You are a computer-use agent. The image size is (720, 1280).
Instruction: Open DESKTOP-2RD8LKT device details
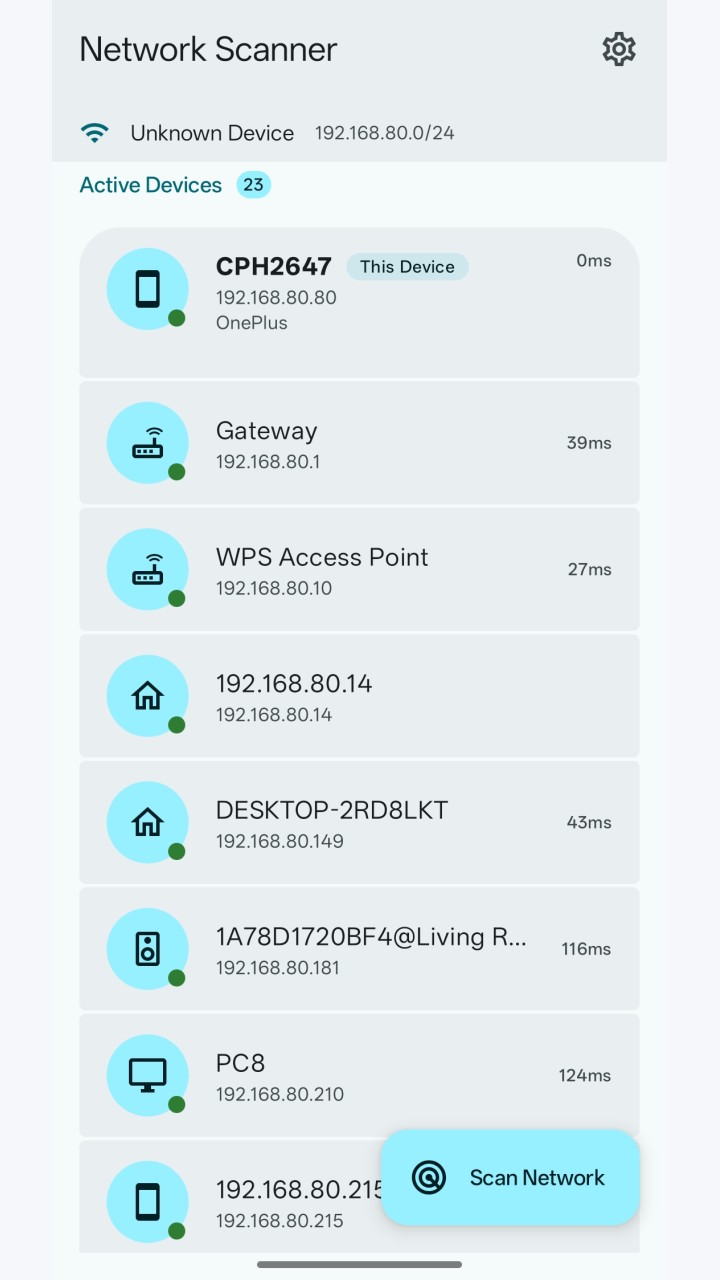pos(359,822)
